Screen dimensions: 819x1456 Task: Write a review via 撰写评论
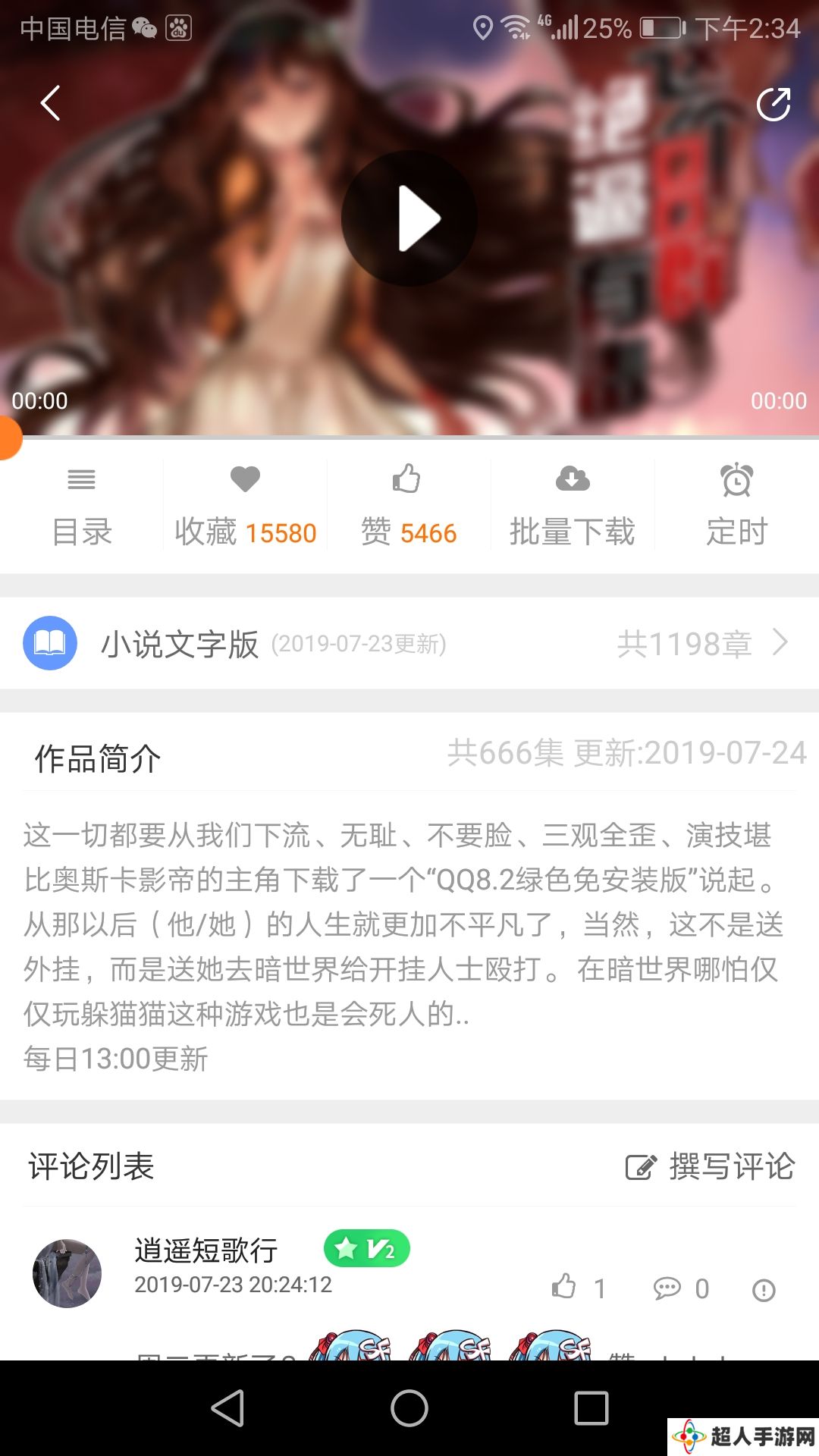tap(710, 1166)
